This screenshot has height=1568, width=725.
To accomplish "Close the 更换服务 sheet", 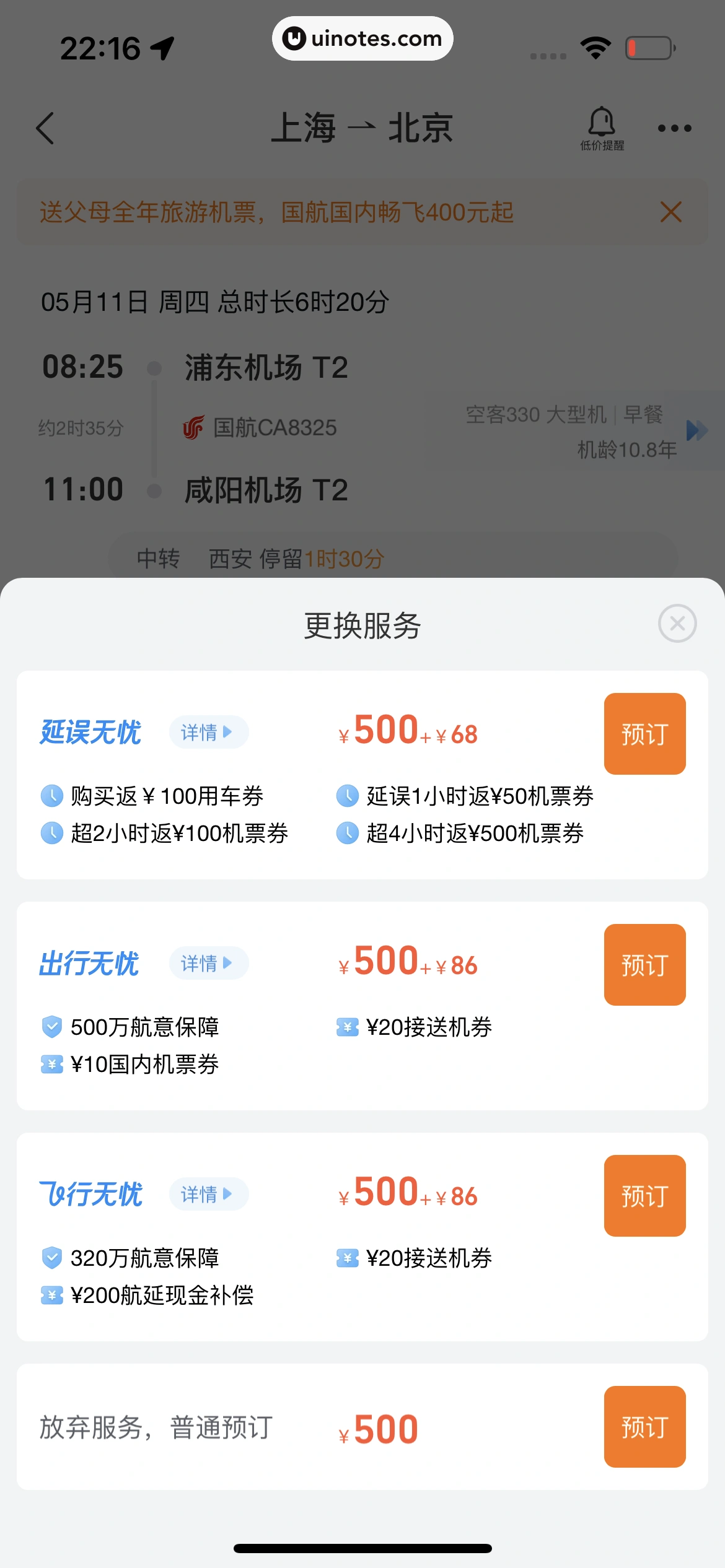I will pos(677,623).
